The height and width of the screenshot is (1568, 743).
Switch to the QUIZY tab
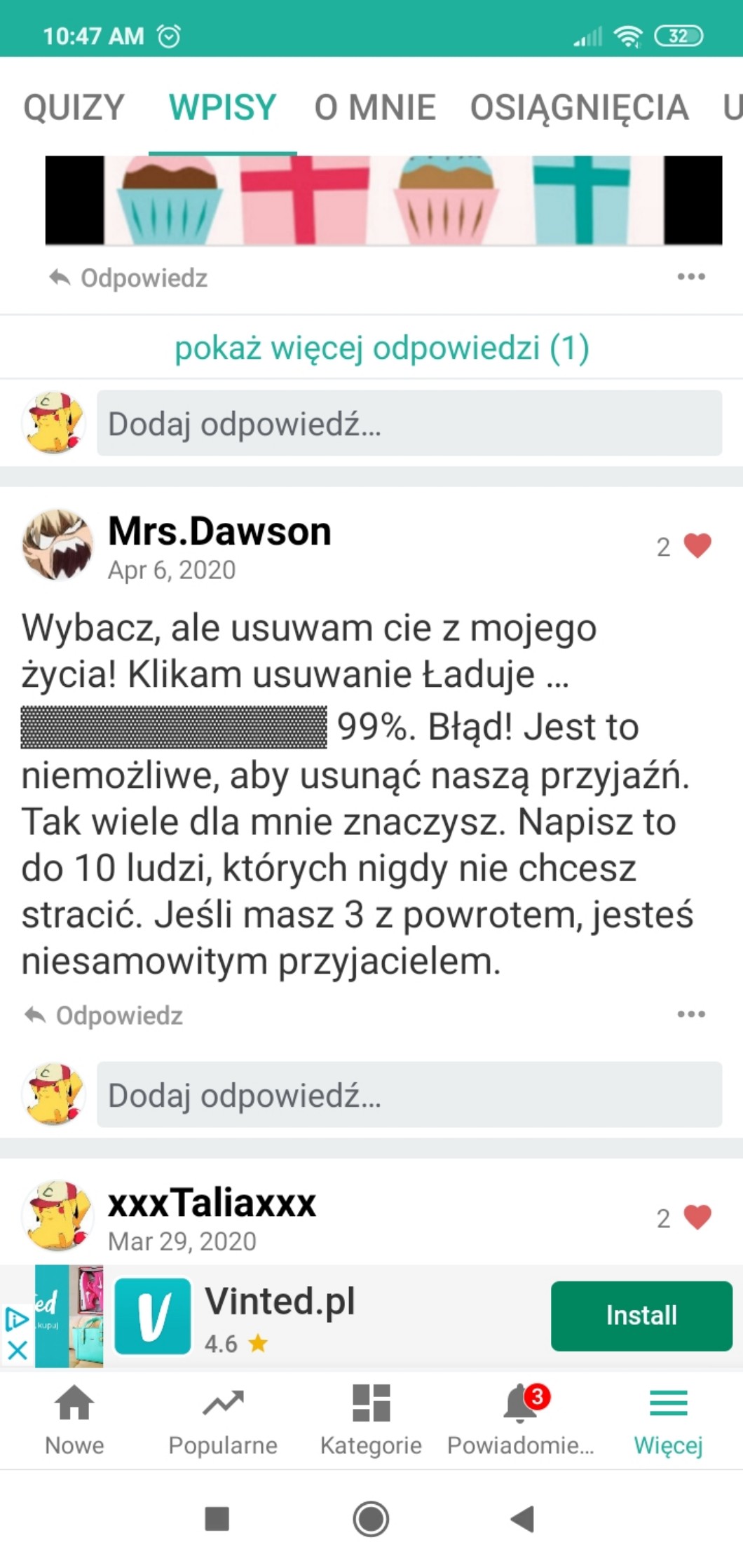(74, 107)
